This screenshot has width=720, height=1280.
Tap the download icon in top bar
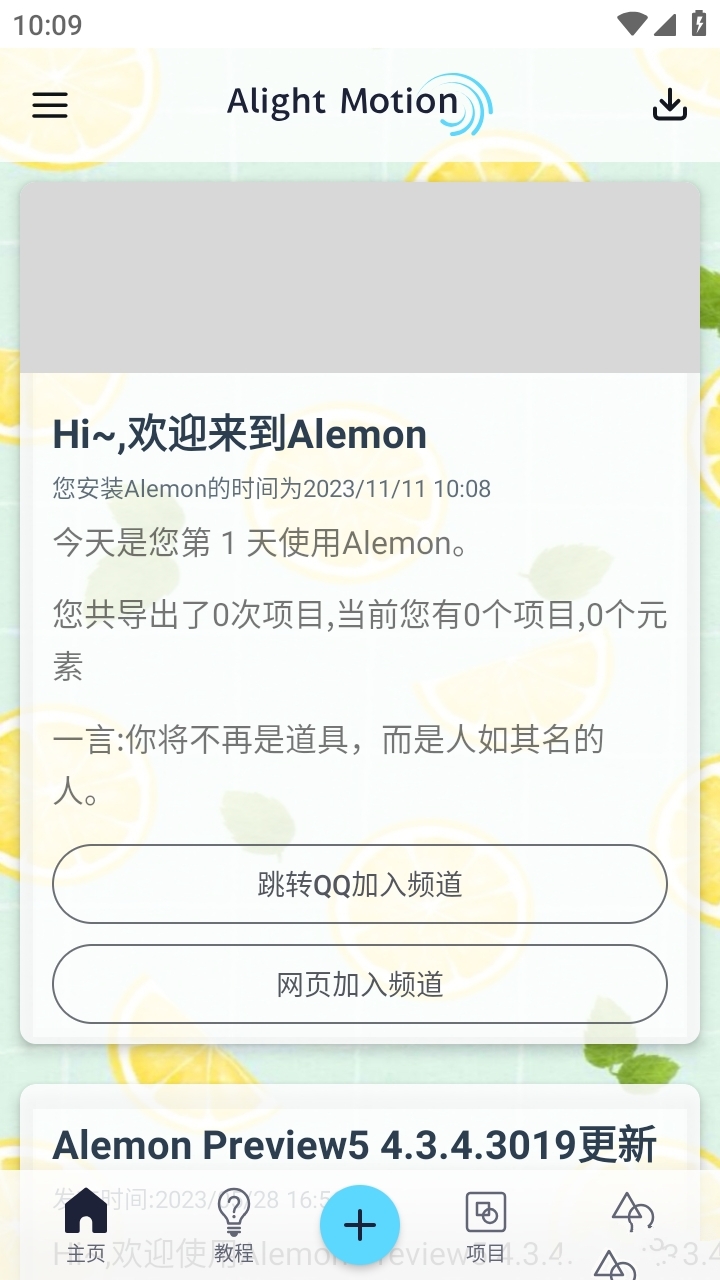669,105
